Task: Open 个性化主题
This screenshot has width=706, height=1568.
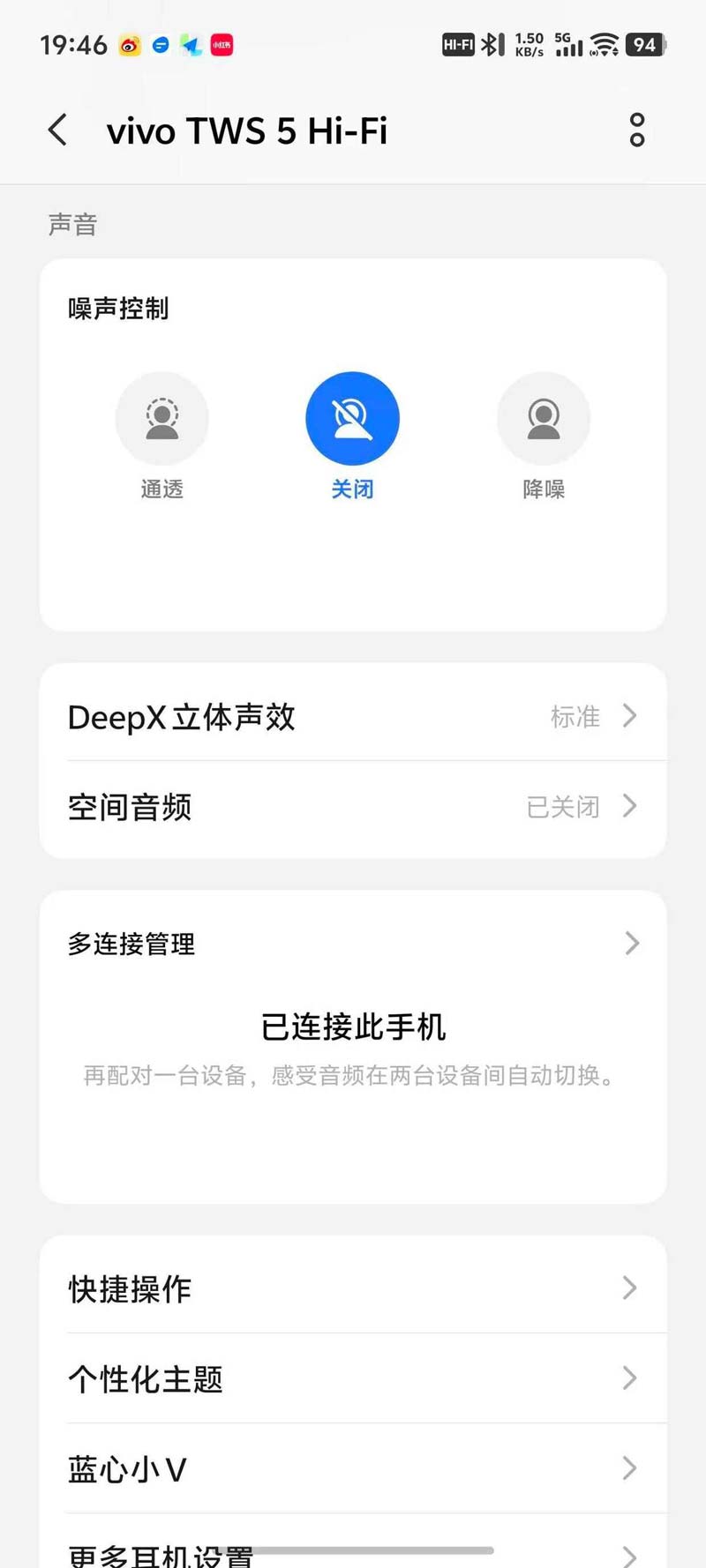Action: (x=353, y=1378)
